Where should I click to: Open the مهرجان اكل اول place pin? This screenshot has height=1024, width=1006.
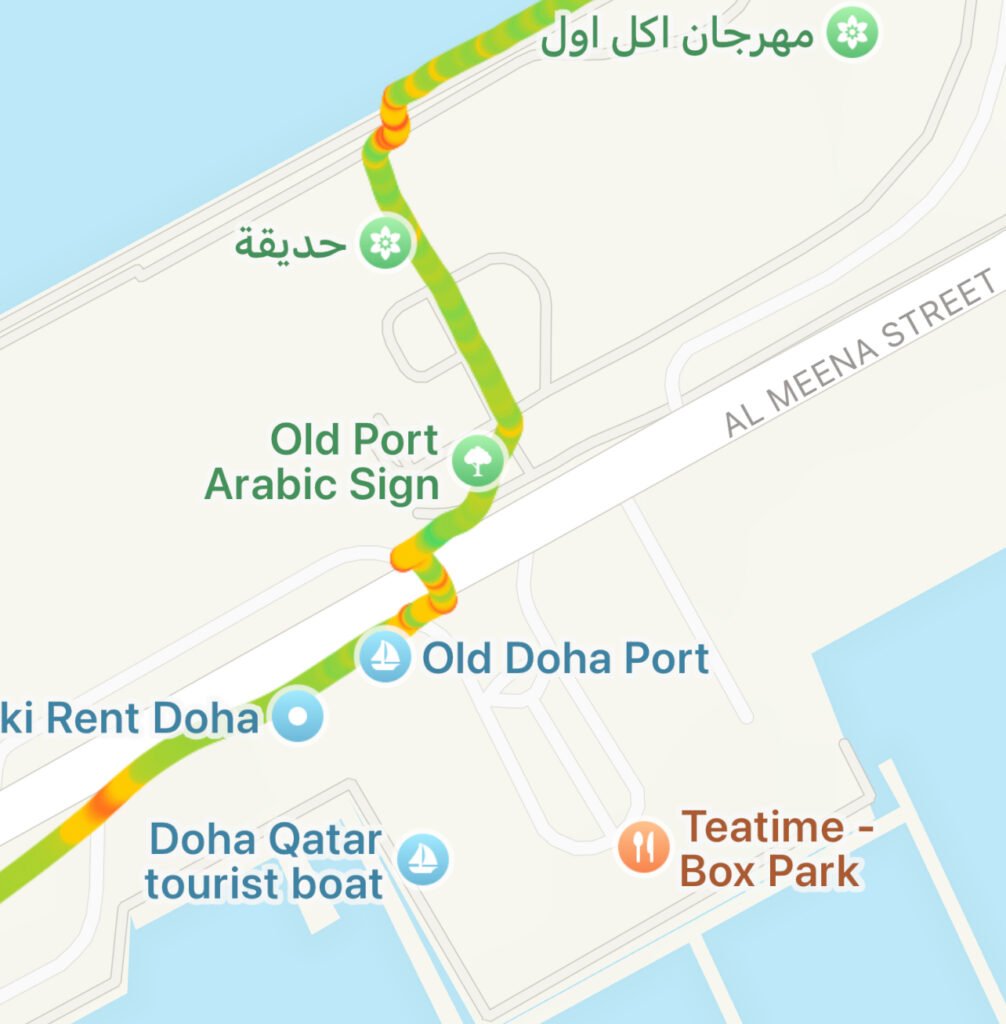pyautogui.click(x=852, y=35)
